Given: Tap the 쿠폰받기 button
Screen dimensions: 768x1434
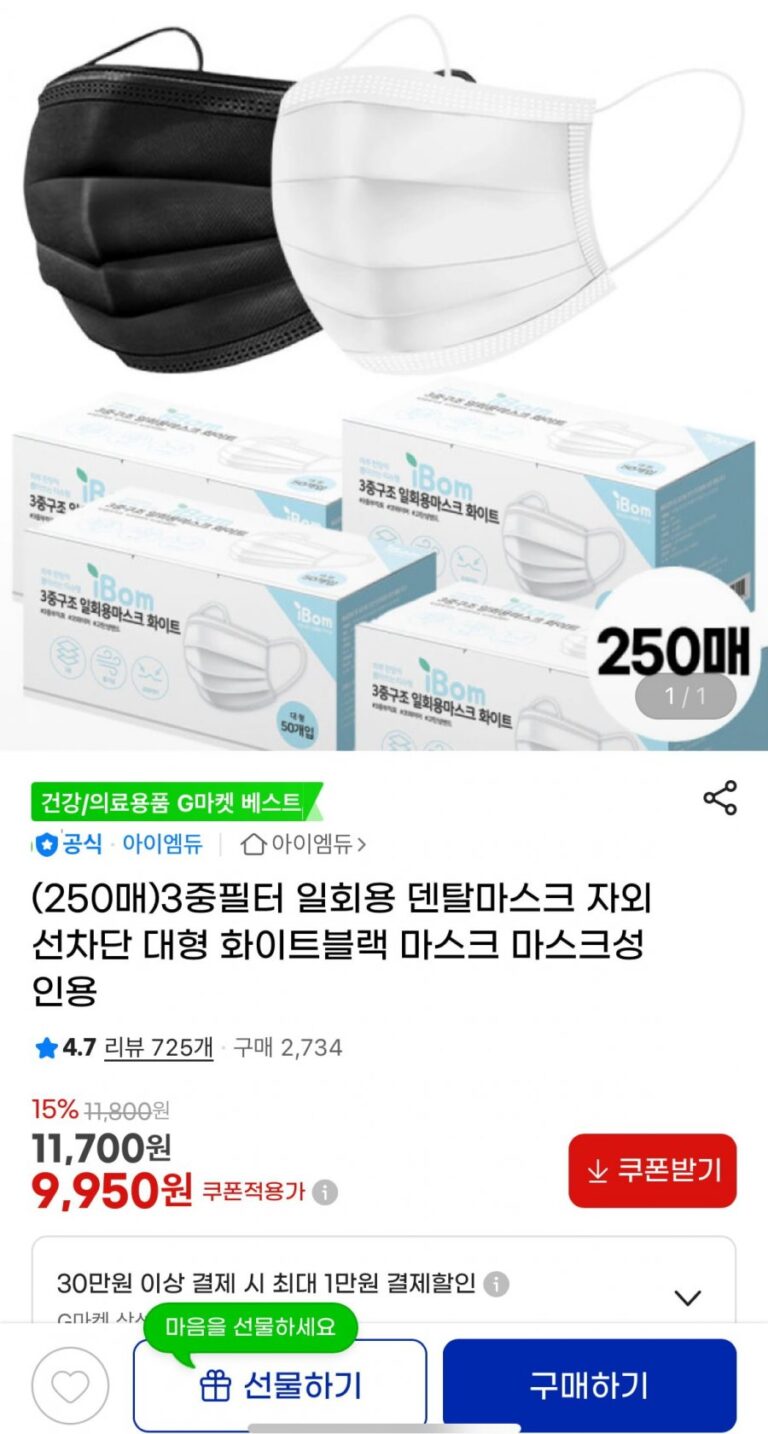Looking at the screenshot, I should 652,1170.
